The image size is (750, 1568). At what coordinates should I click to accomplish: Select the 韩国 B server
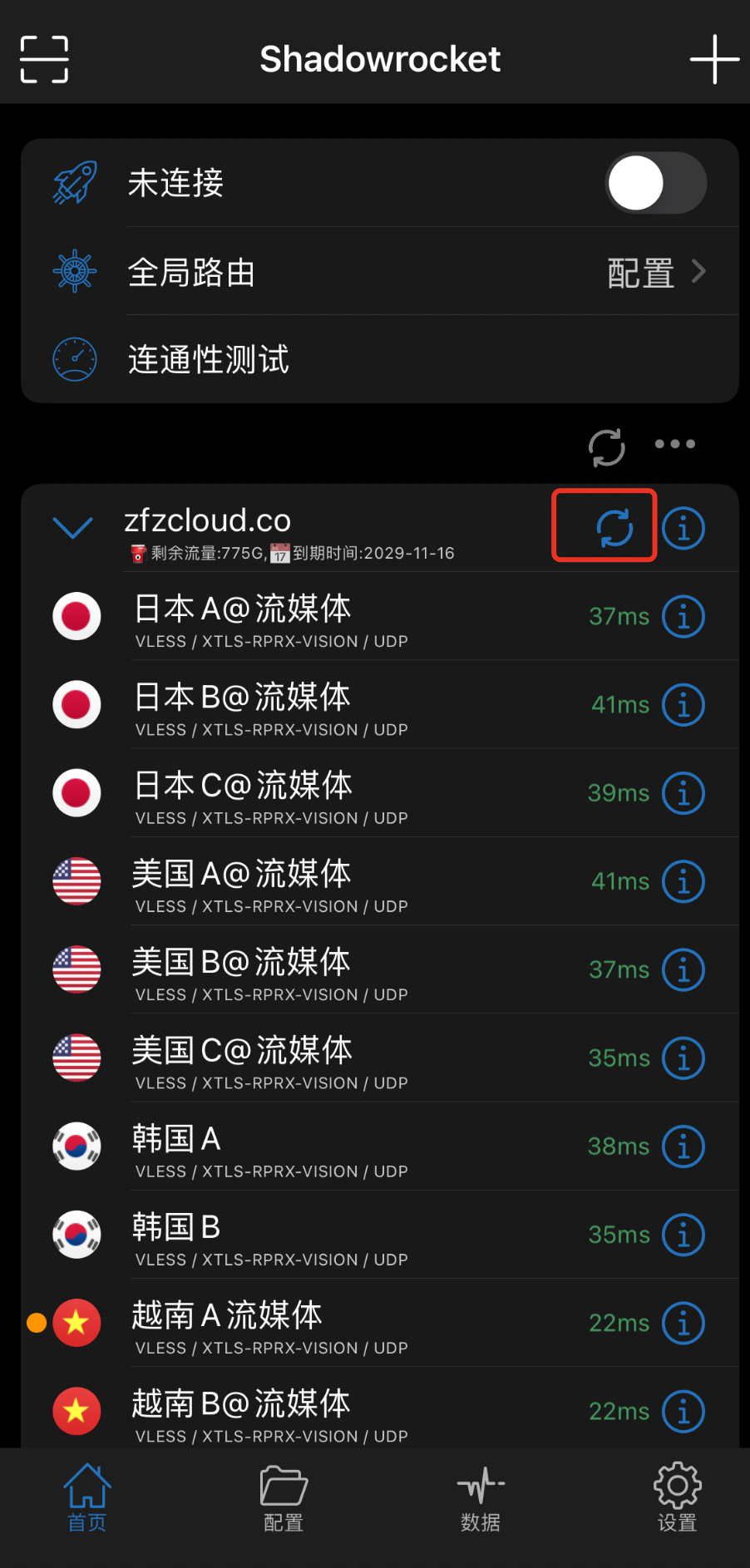click(x=333, y=1235)
